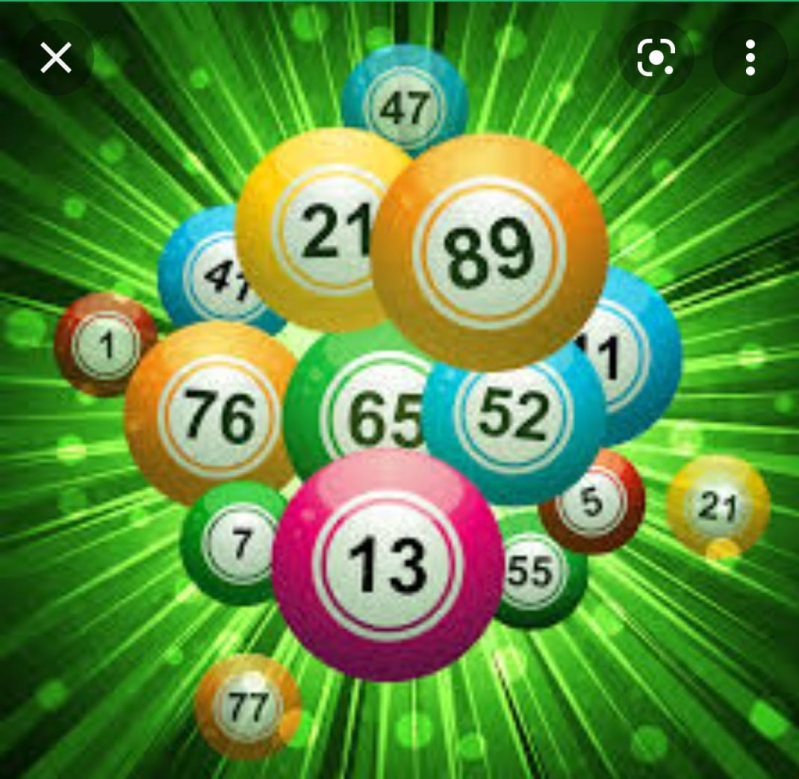Image resolution: width=799 pixels, height=779 pixels.
Task: Open the three-dot overflow menu
Action: click(x=750, y=58)
